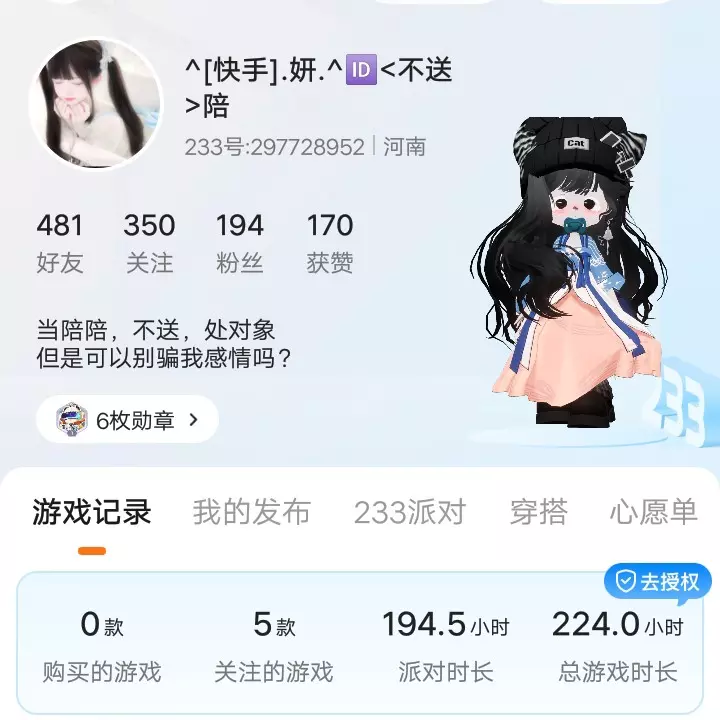Image resolution: width=720 pixels, height=720 pixels.
Task: Tap the 去授权 authorize button
Action: 657,581
